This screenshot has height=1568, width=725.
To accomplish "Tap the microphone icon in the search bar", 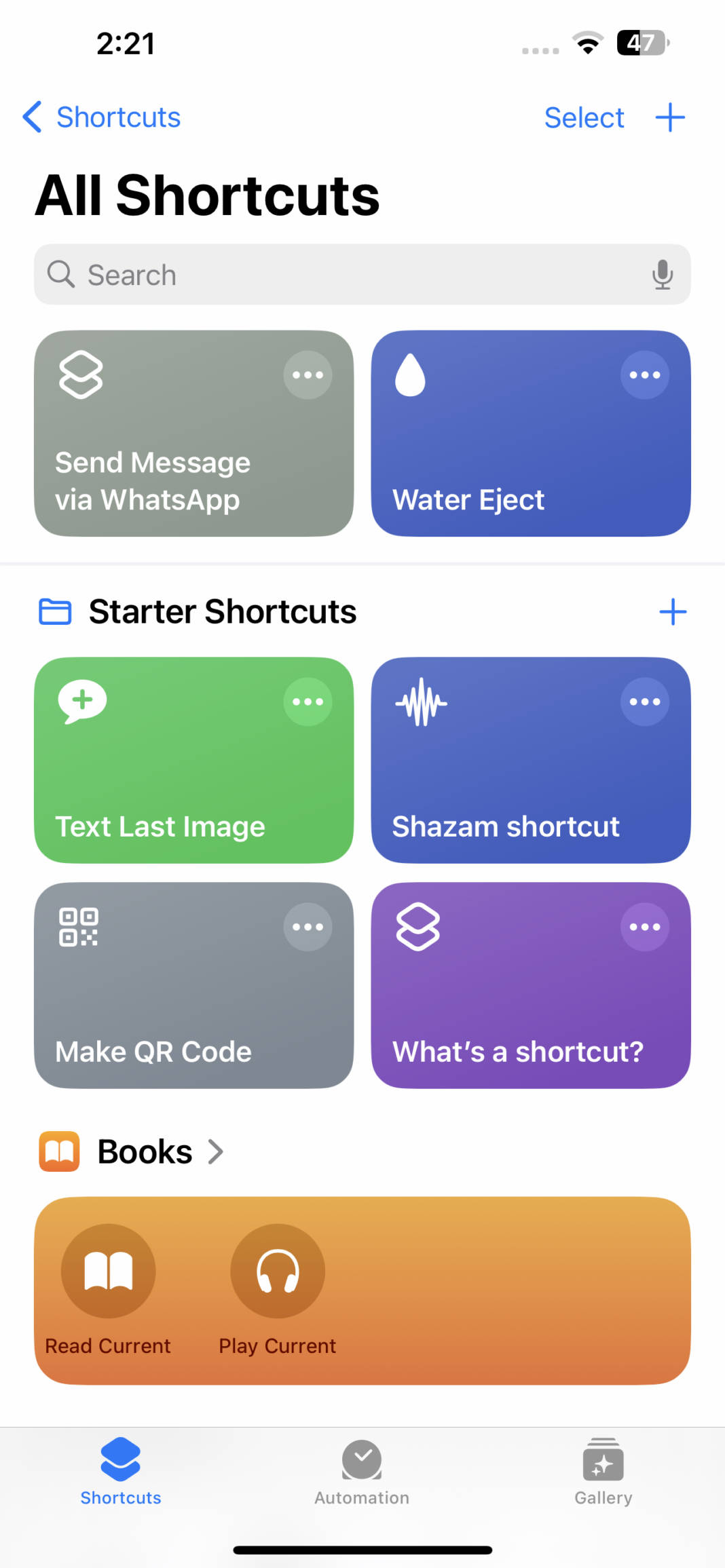I will [662, 275].
